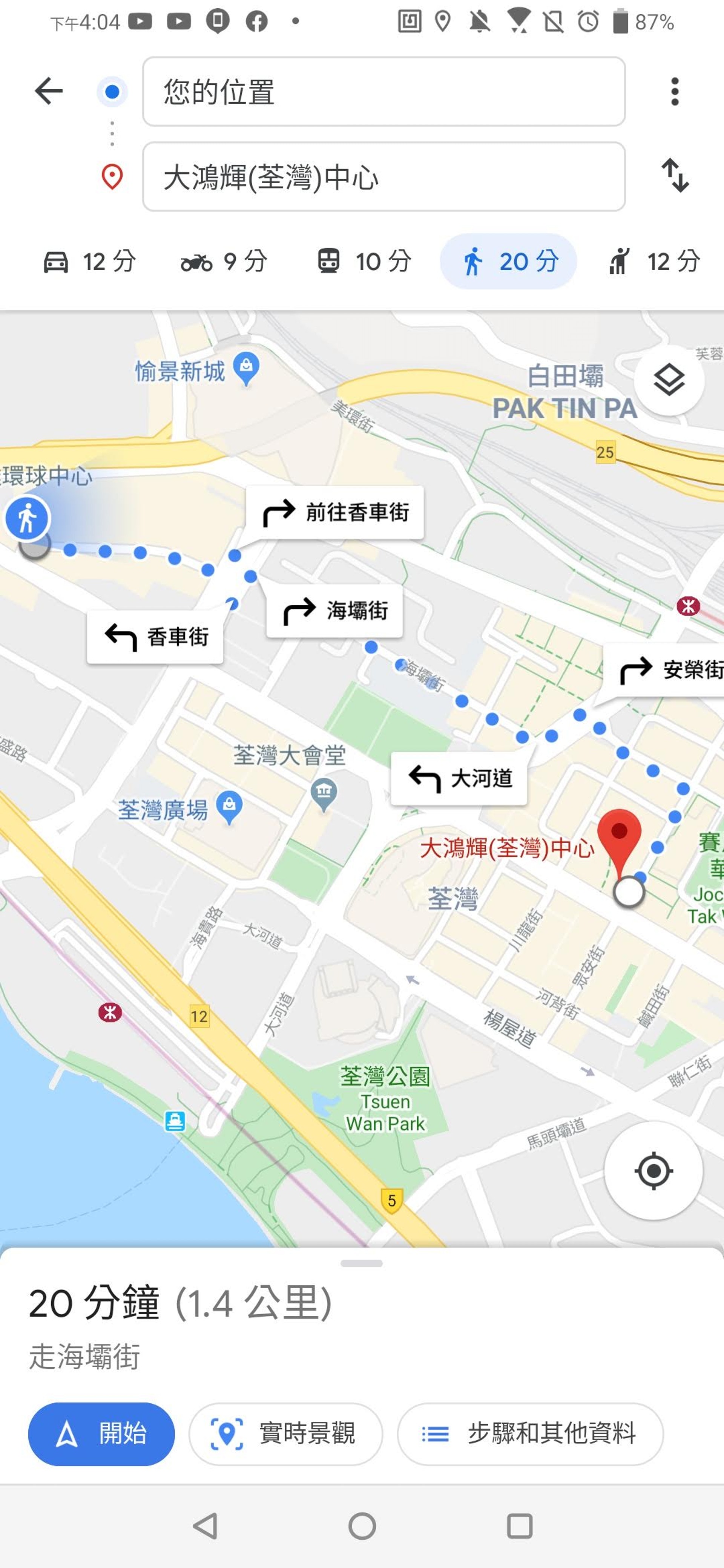Tap the system home button
The width and height of the screenshot is (724, 1568).
[x=362, y=1526]
